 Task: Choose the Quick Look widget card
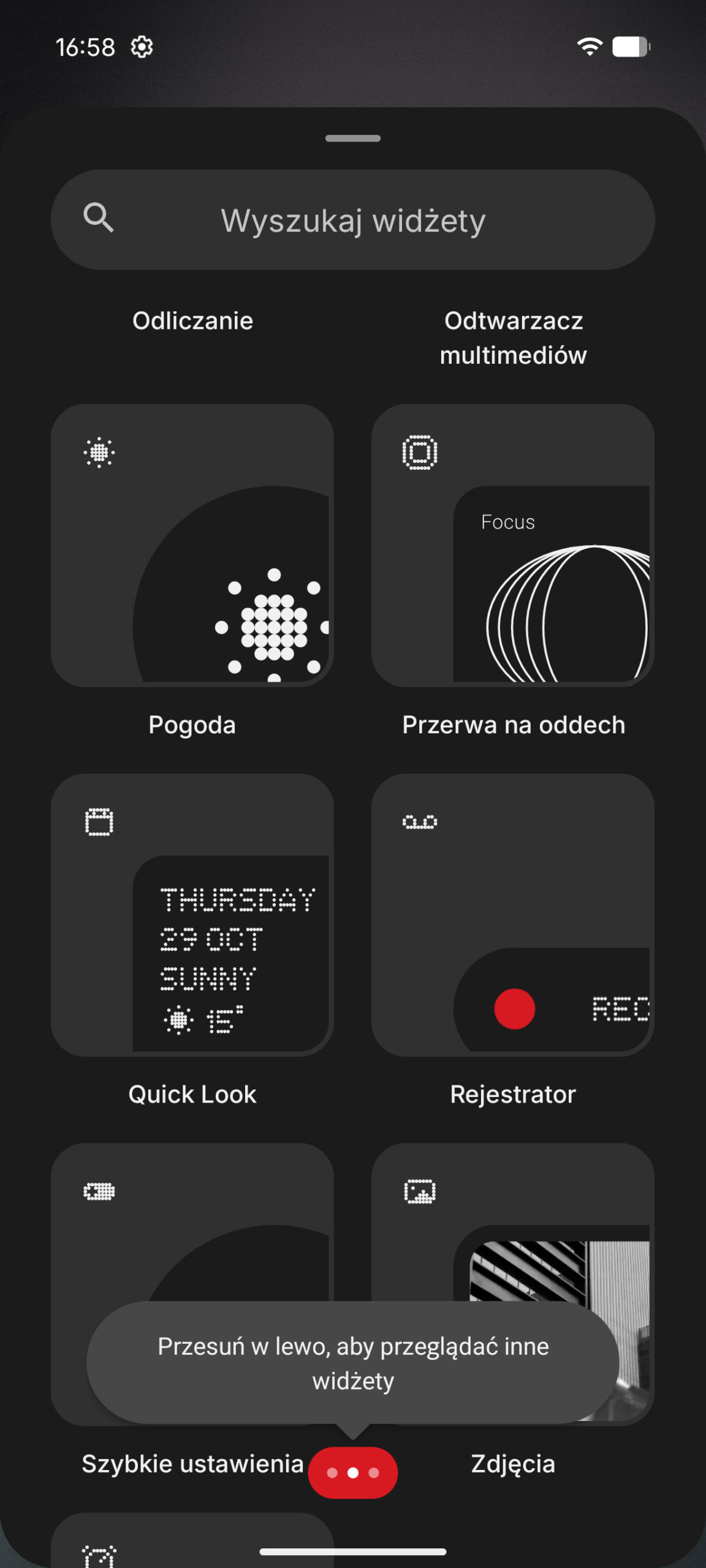(x=192, y=914)
